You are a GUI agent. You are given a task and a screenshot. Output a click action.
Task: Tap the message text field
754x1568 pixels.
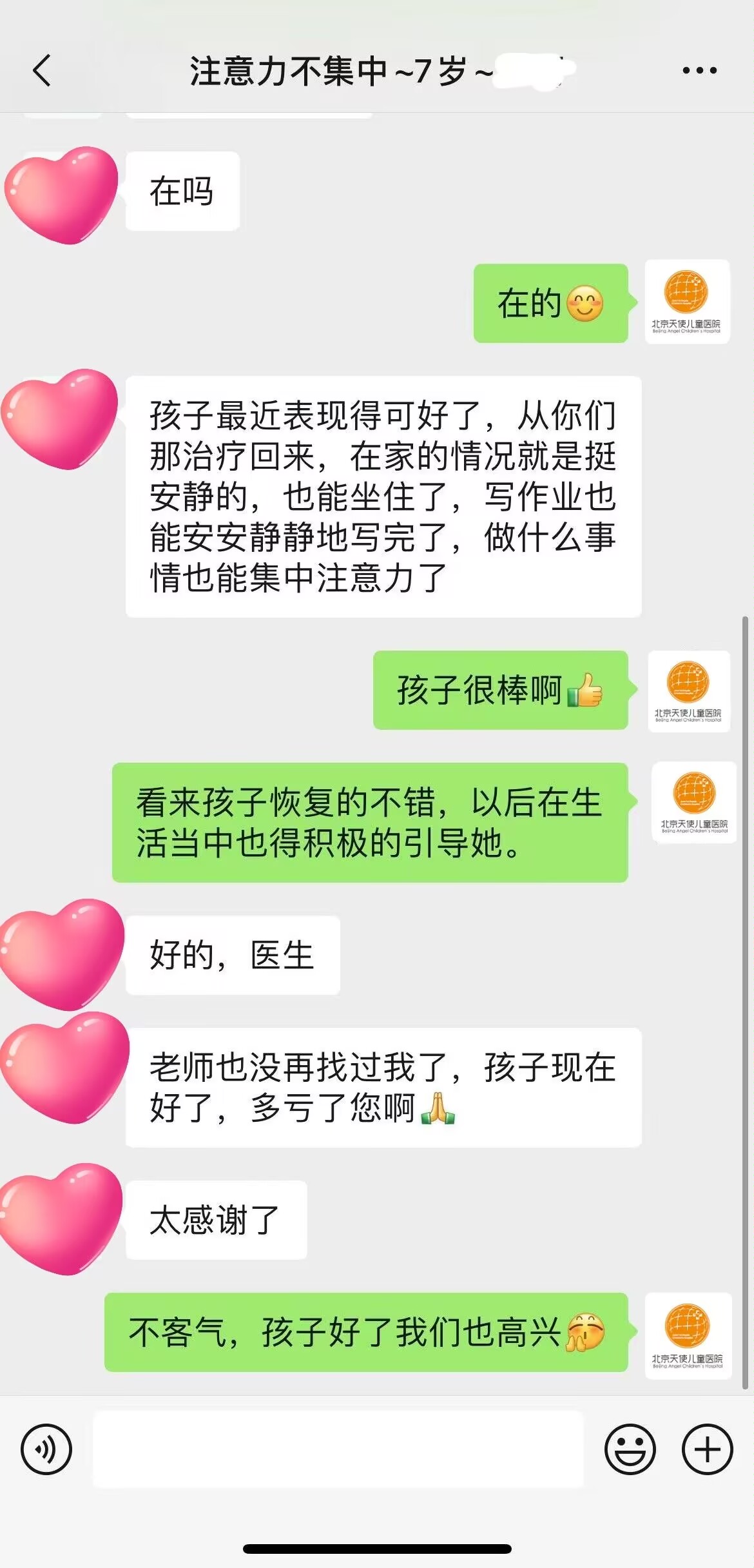(338, 1449)
